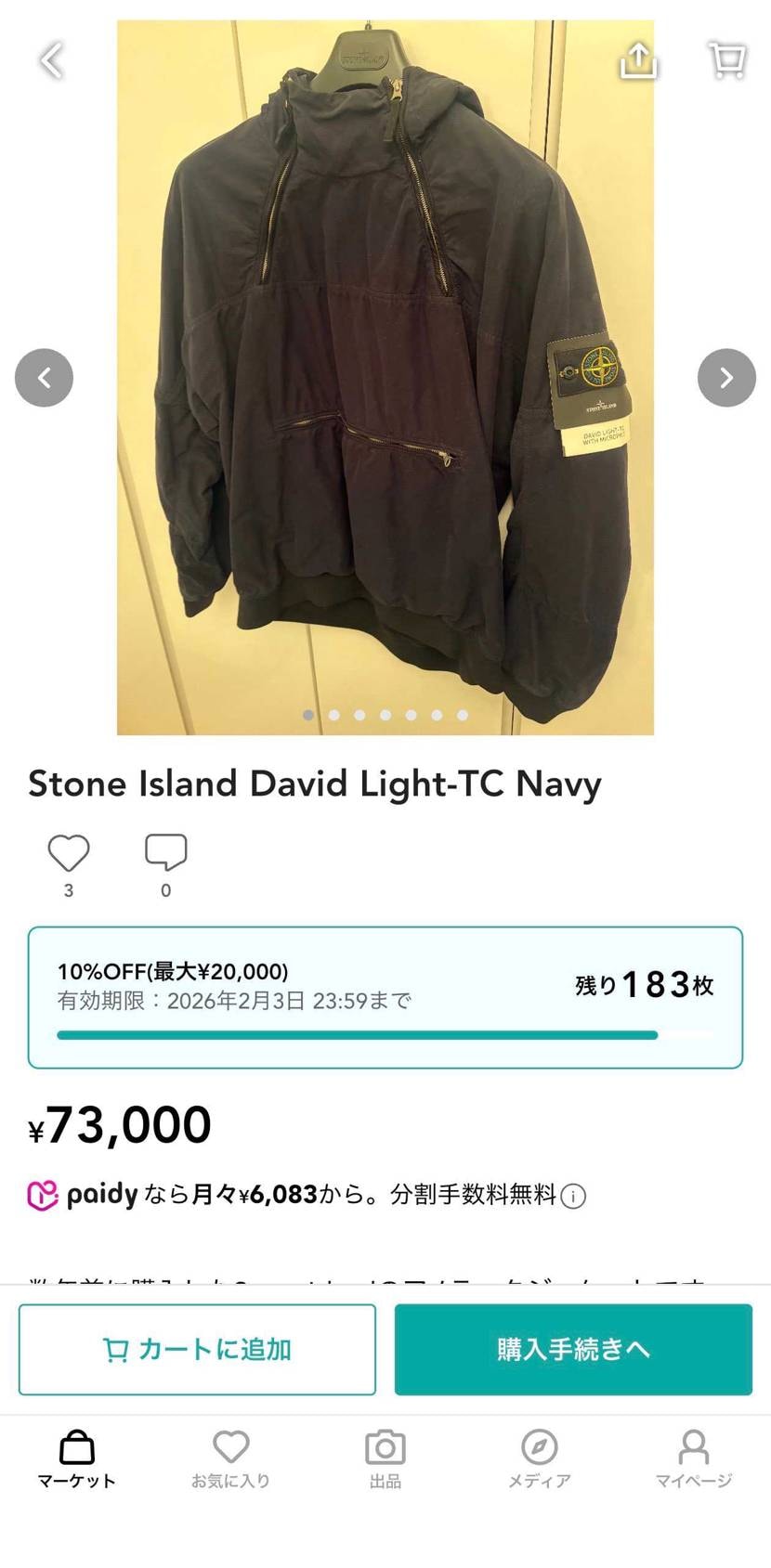This screenshot has height=1568, width=771.
Task: Show the next product photo
Action: (726, 377)
